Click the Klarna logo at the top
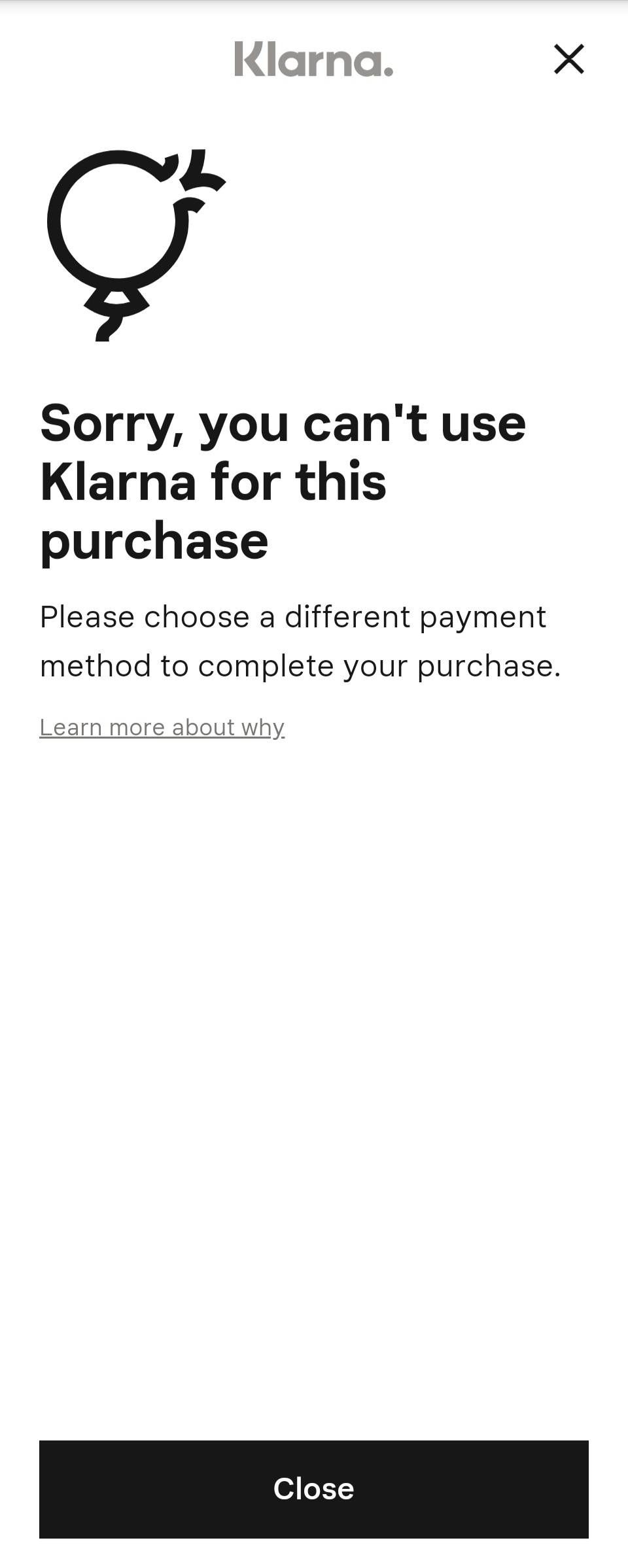 coord(313,60)
